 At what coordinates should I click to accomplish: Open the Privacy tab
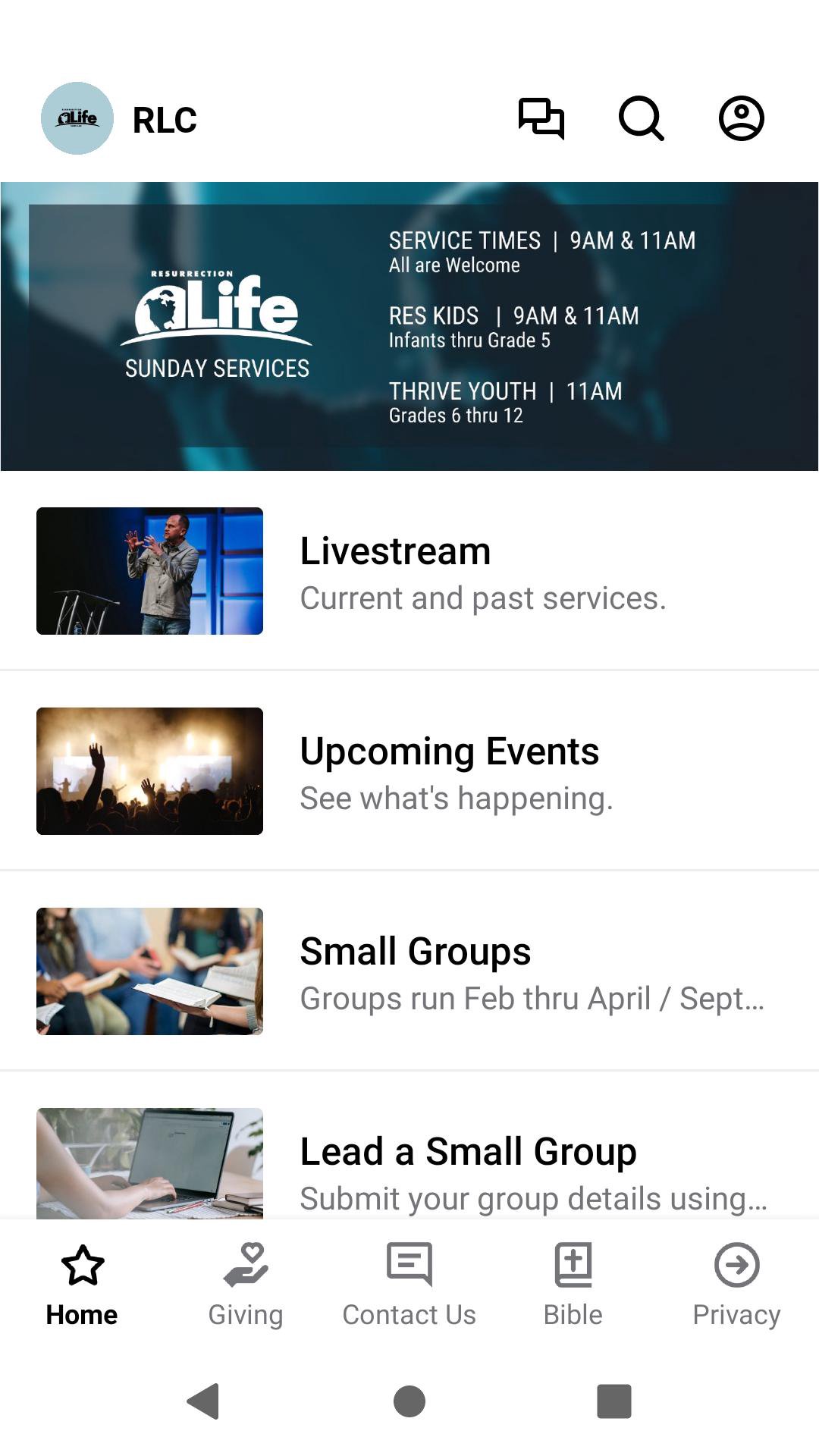pyautogui.click(x=736, y=1284)
